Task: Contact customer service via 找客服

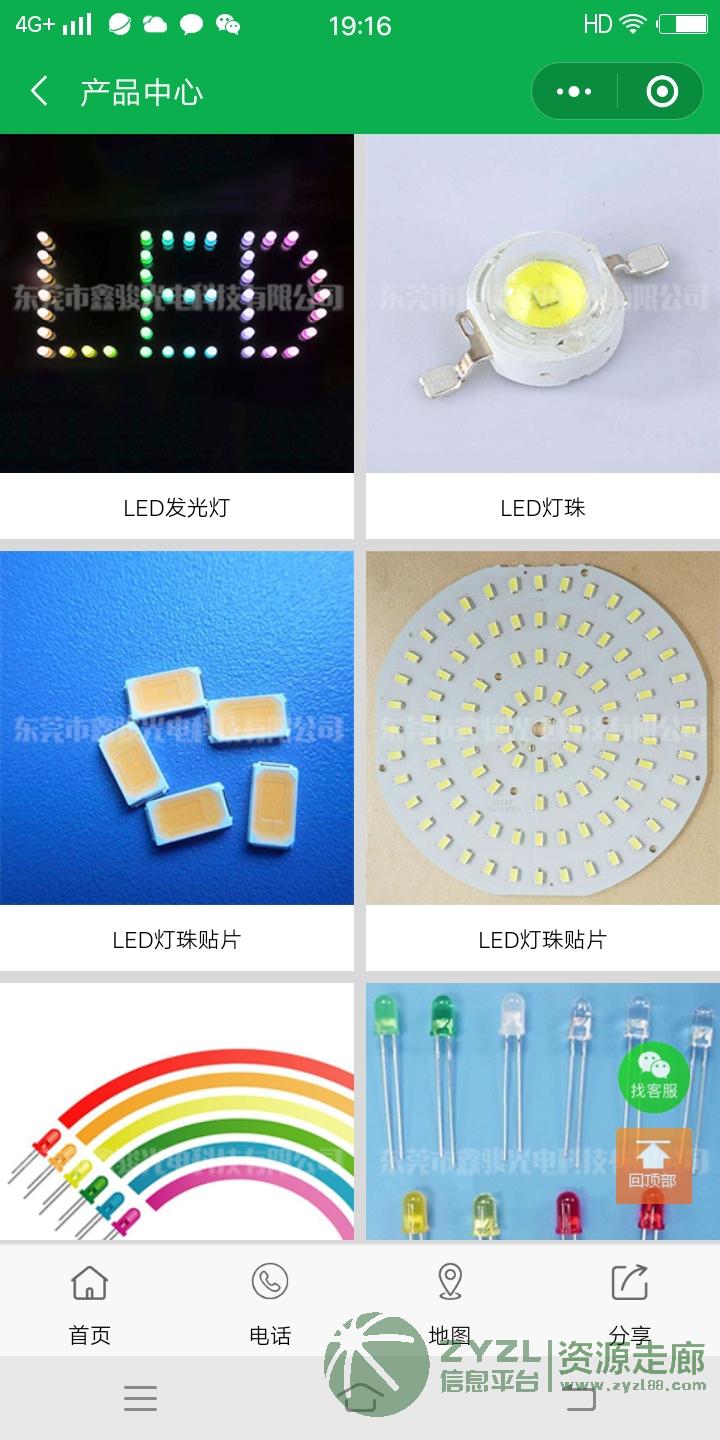Action: 654,1077
